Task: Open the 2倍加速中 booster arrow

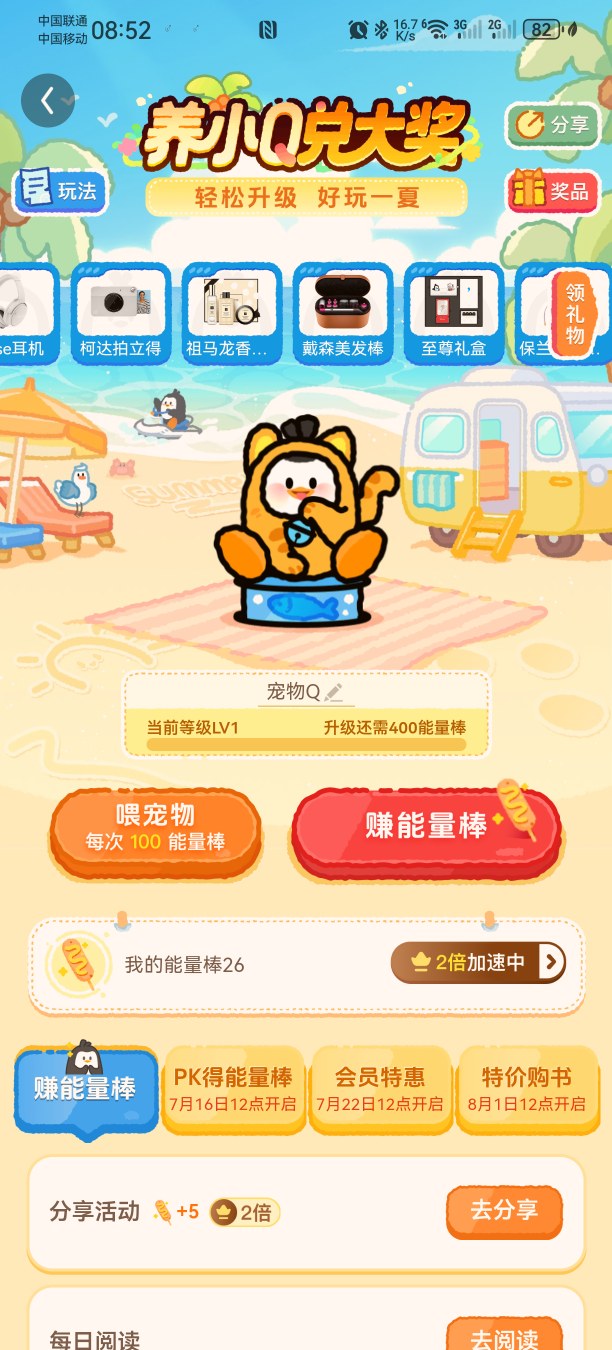Action: pos(552,963)
